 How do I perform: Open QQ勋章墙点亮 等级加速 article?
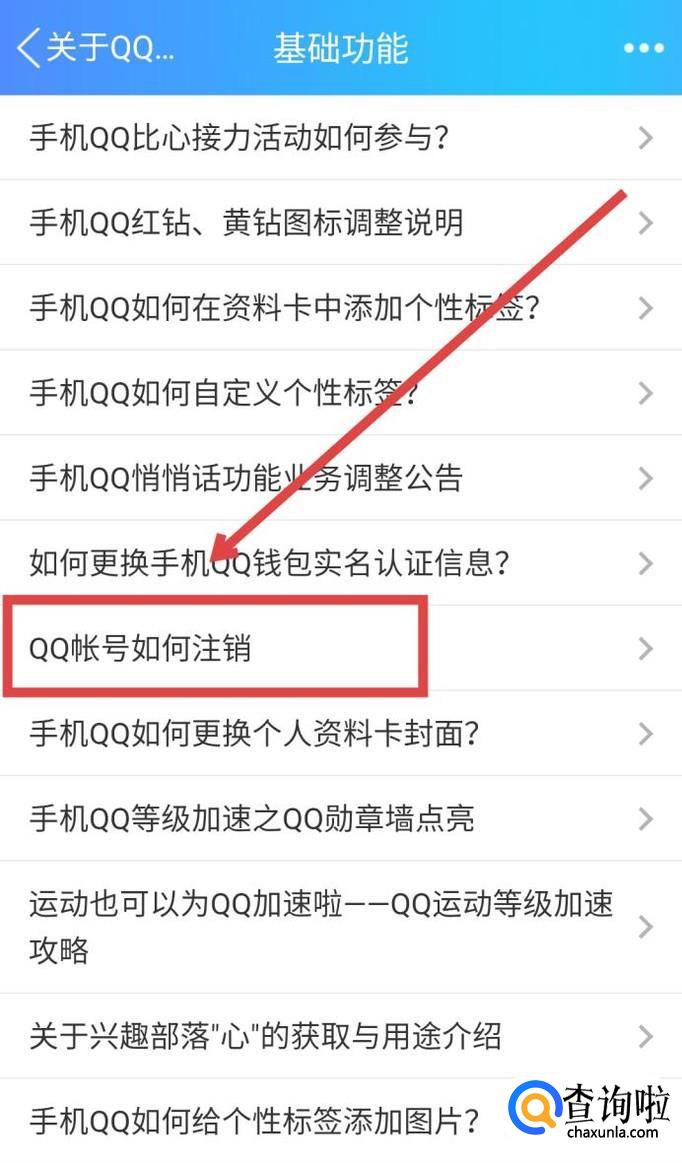(251, 818)
